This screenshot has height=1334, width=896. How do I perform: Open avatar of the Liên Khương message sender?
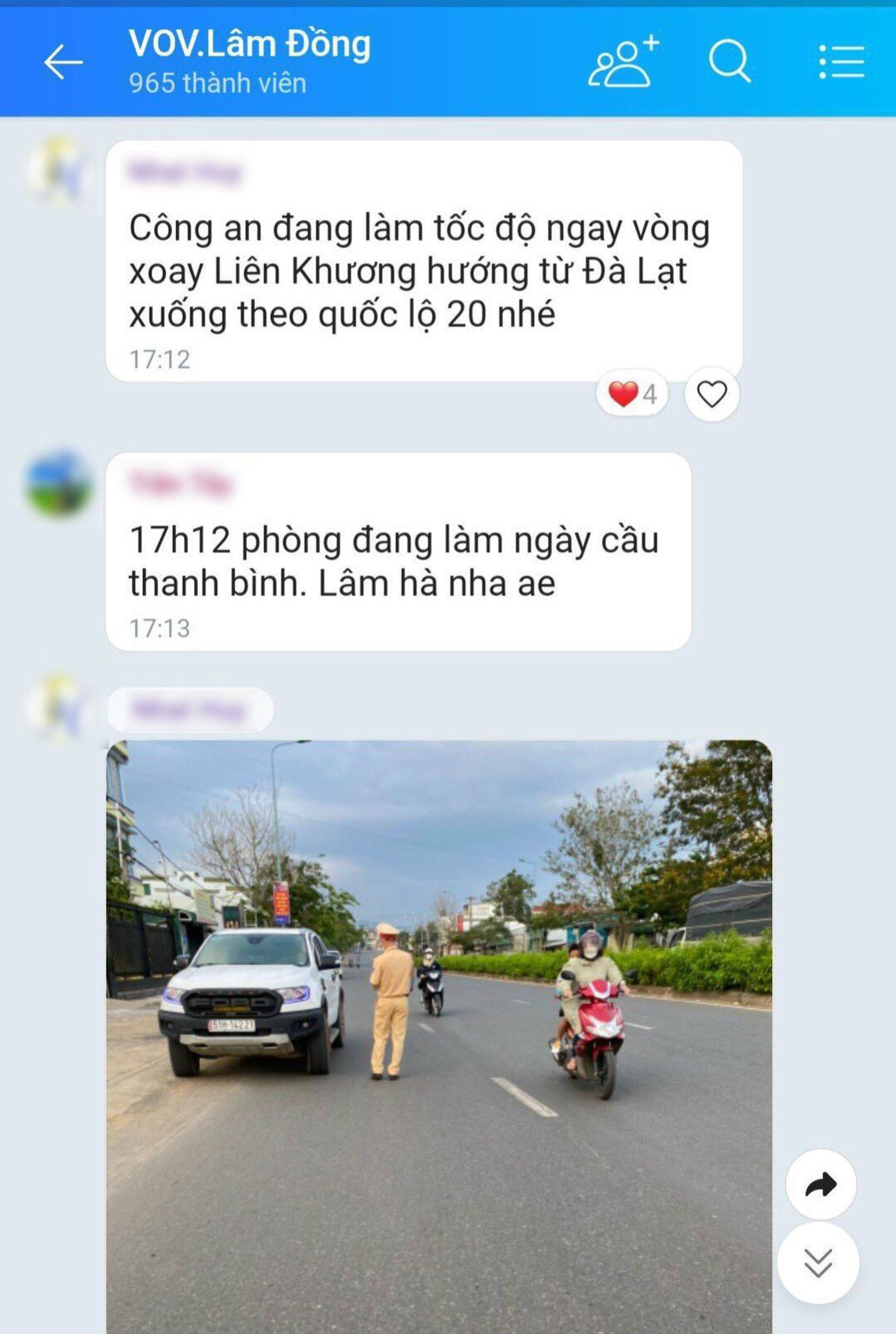(x=57, y=170)
